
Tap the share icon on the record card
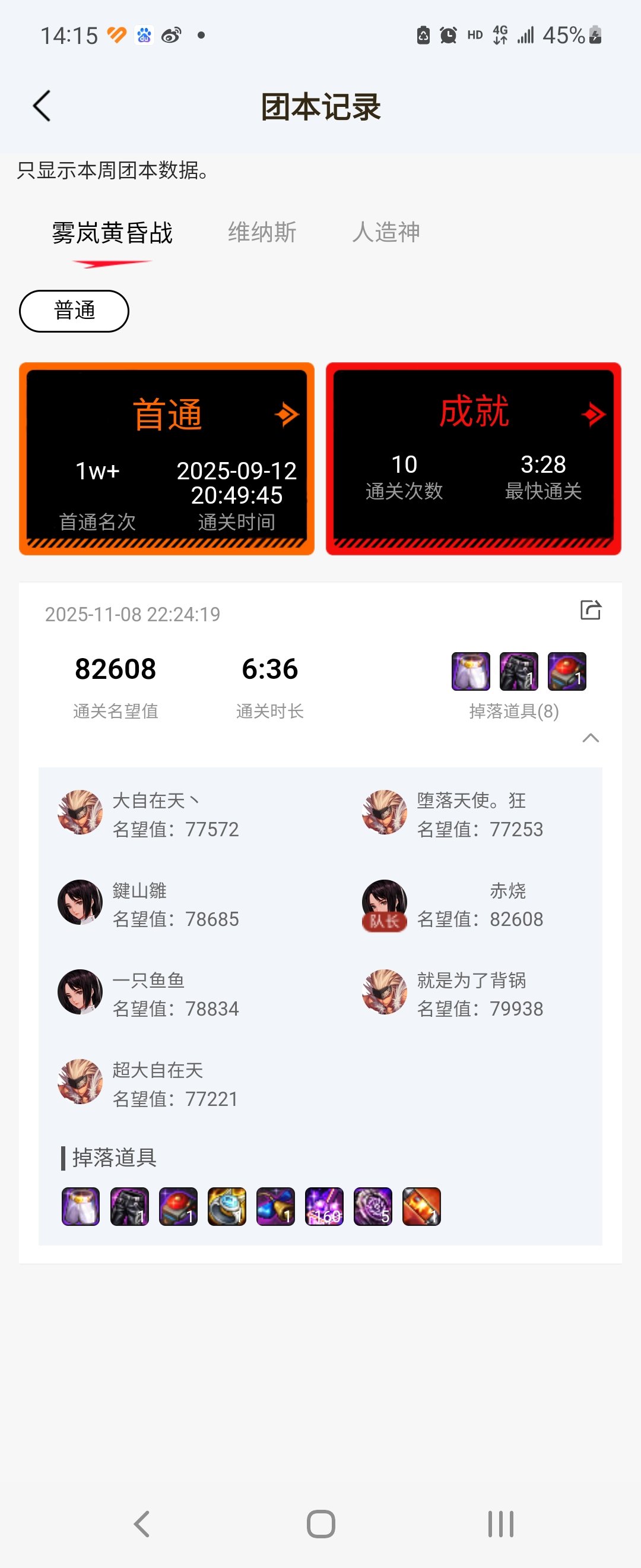(x=591, y=610)
